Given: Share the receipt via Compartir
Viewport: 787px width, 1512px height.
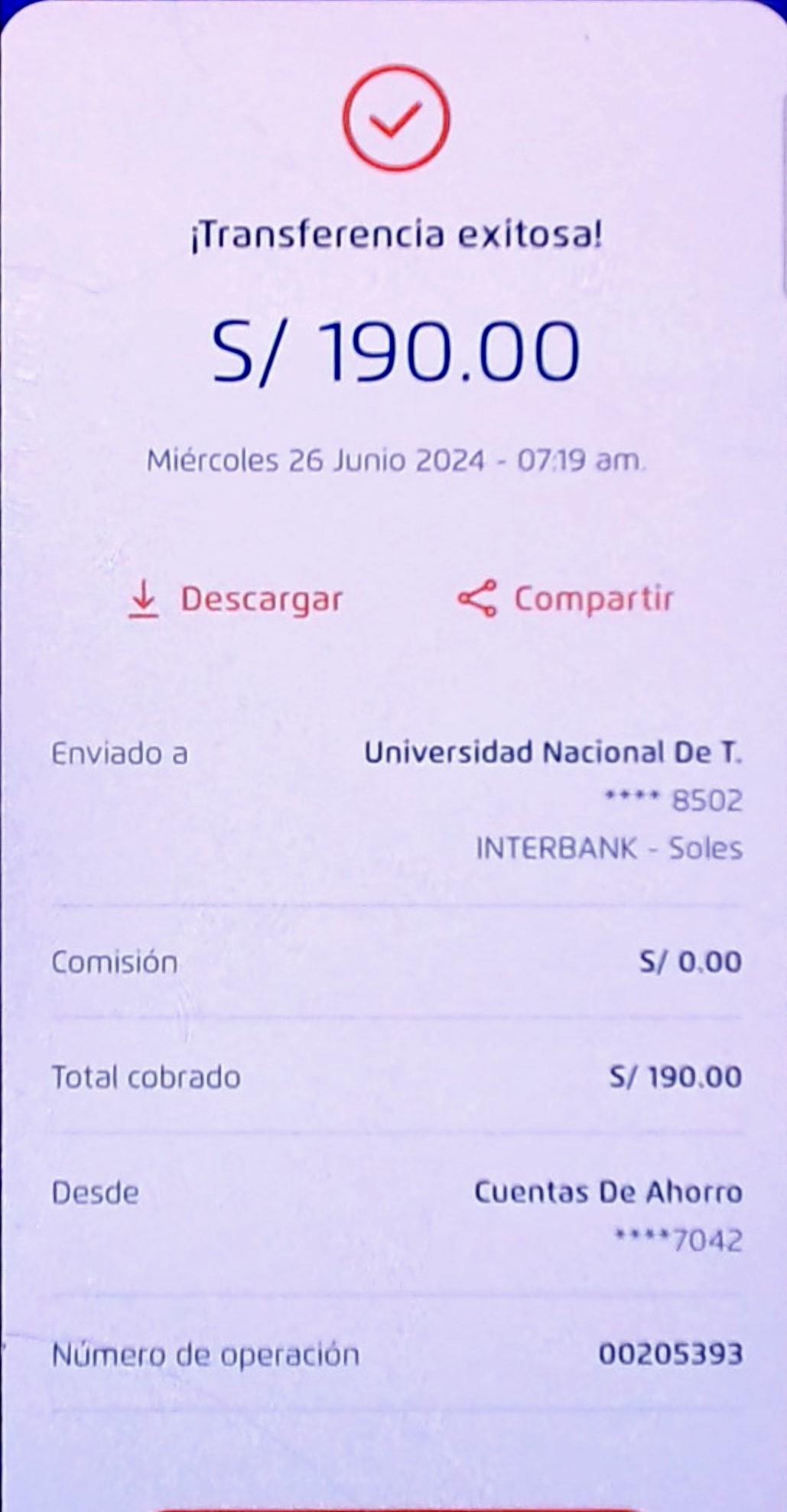Looking at the screenshot, I should tap(565, 599).
